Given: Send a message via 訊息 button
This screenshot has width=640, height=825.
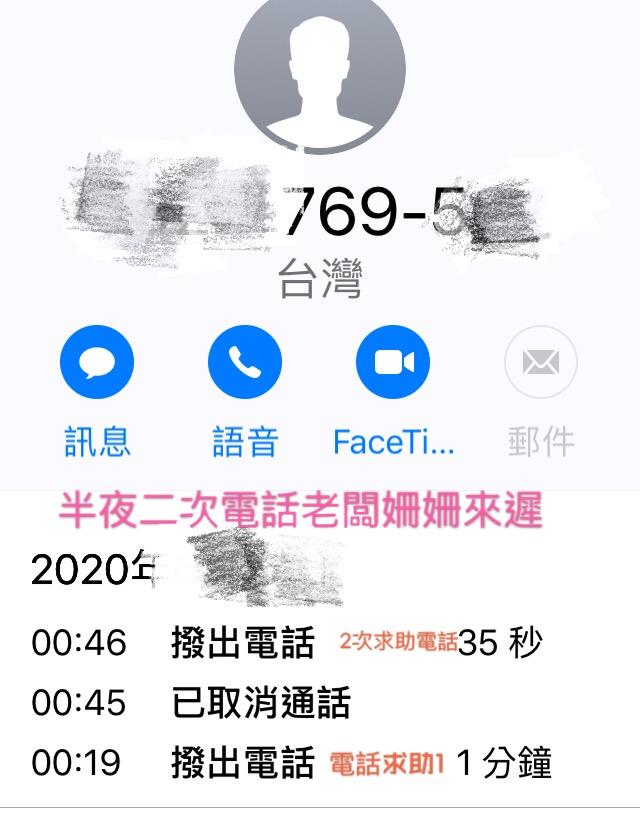Looking at the screenshot, I should click(x=97, y=362).
